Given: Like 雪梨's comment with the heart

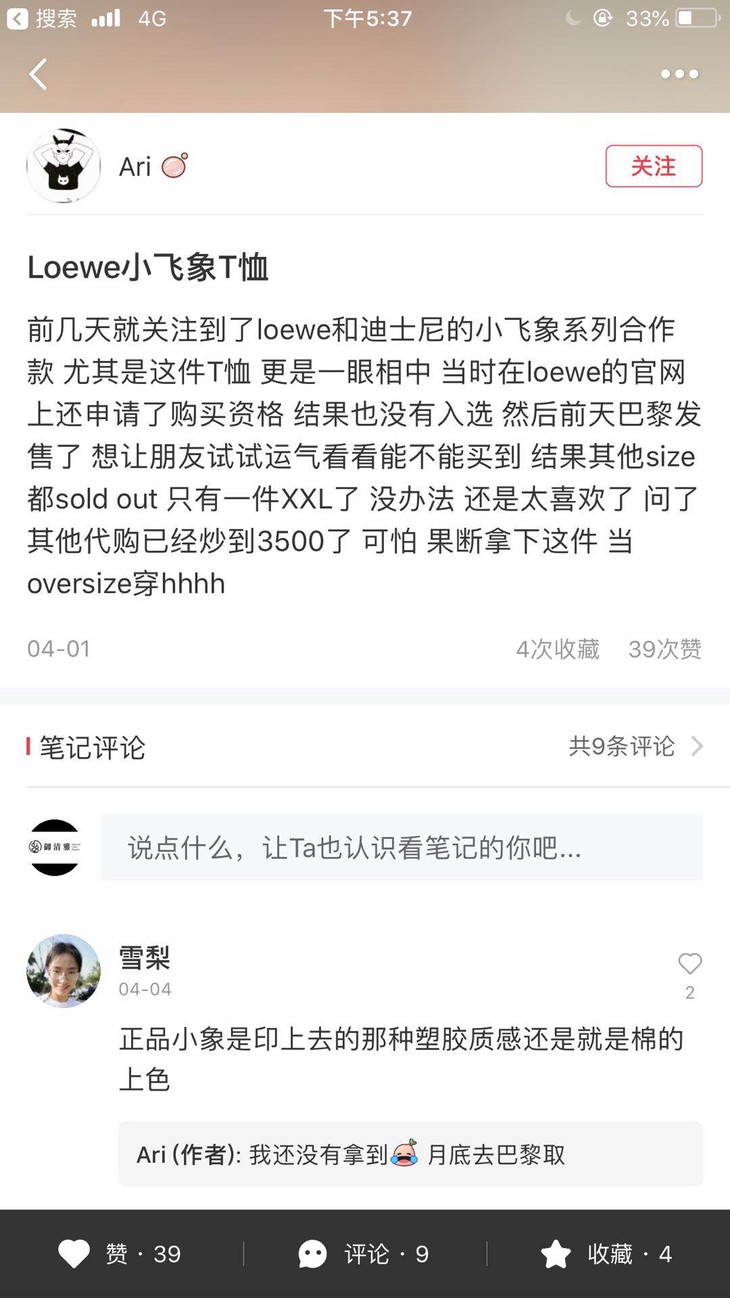Looking at the screenshot, I should [x=690, y=964].
